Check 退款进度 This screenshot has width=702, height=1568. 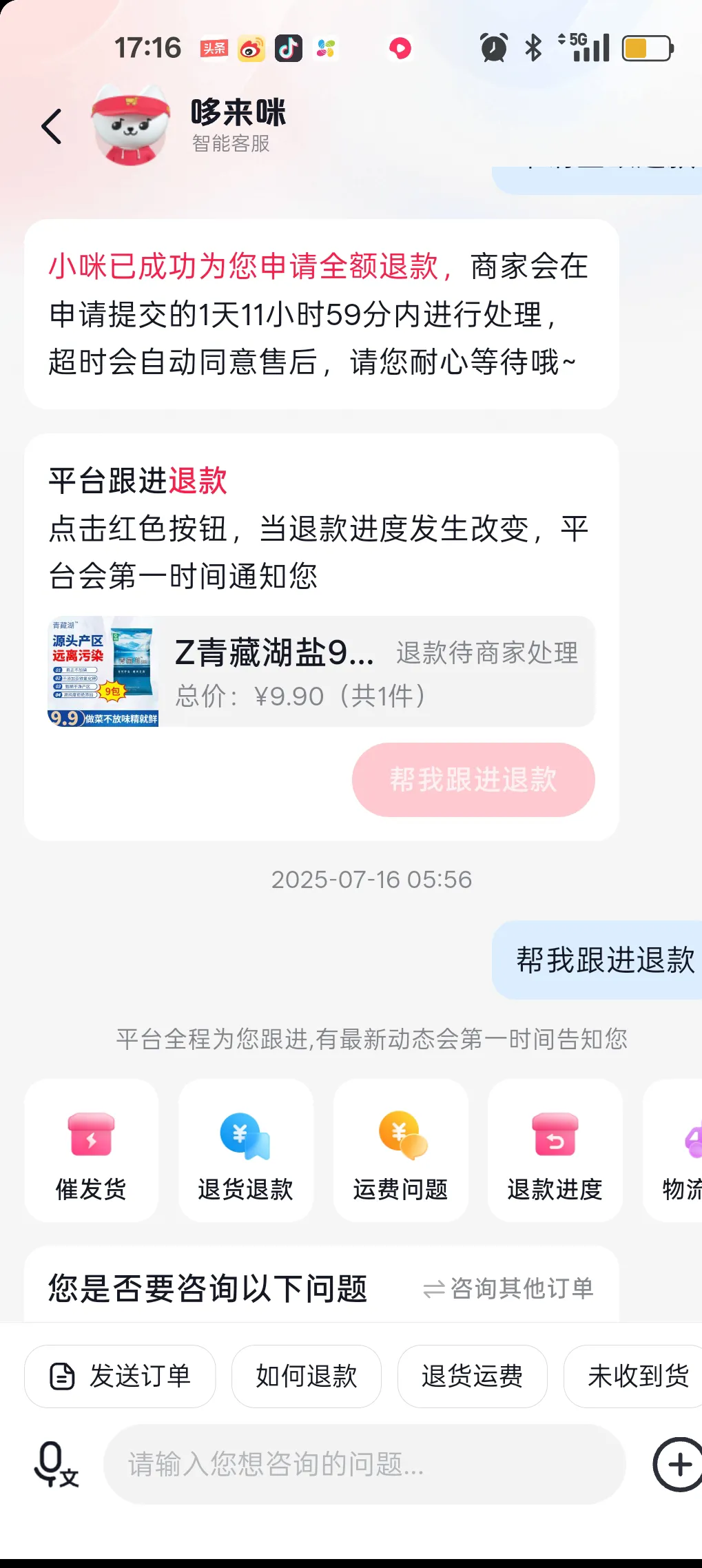coord(555,1151)
